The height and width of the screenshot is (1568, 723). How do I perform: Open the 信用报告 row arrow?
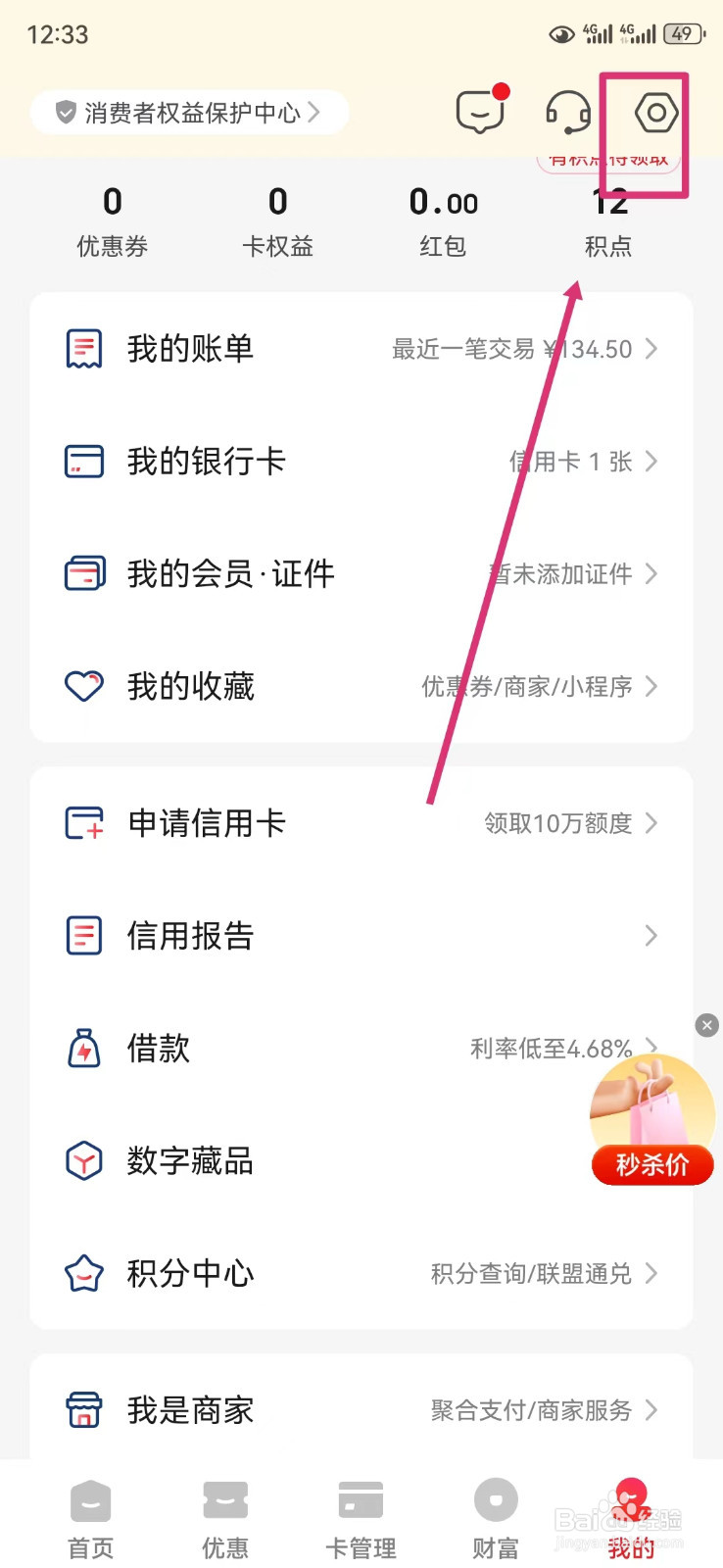tap(652, 936)
